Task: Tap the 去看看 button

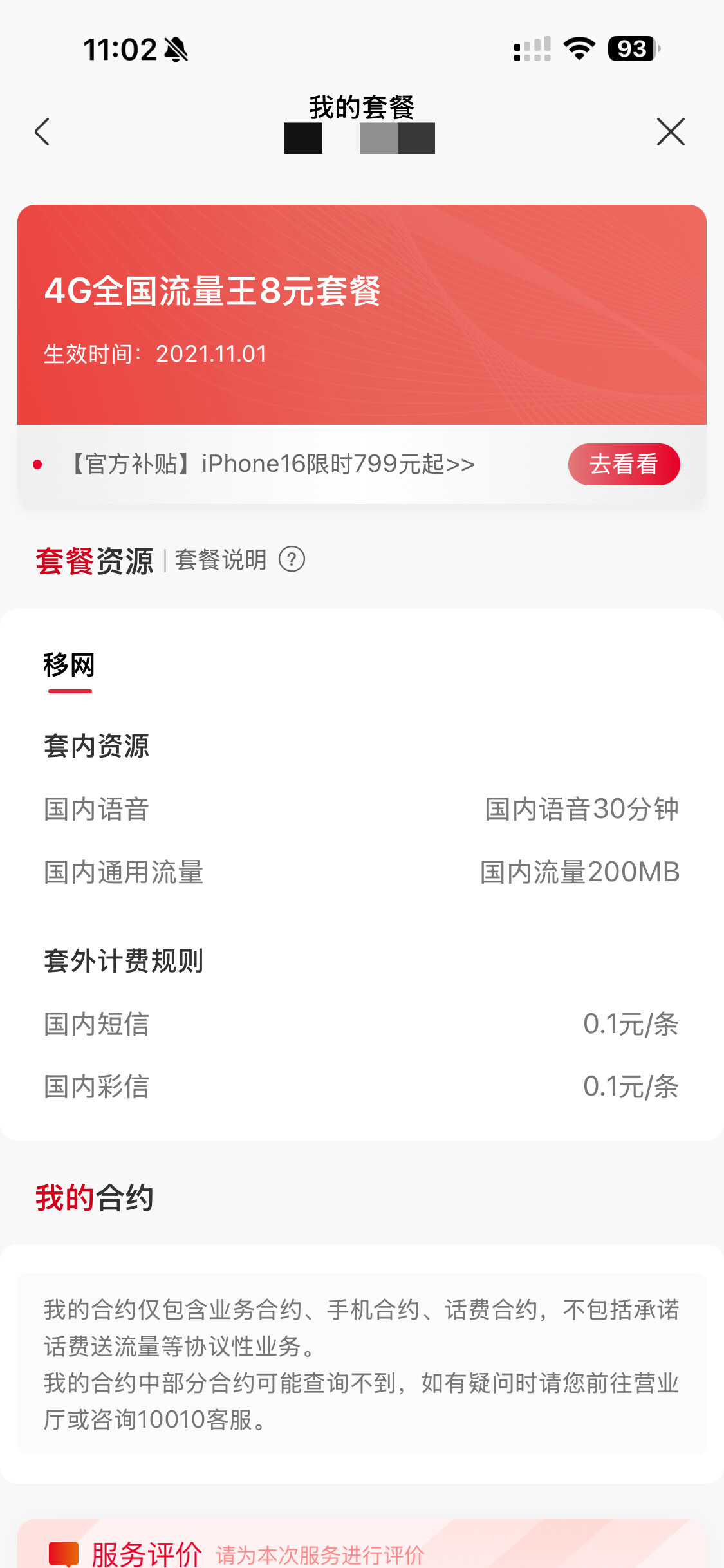Action: click(624, 464)
